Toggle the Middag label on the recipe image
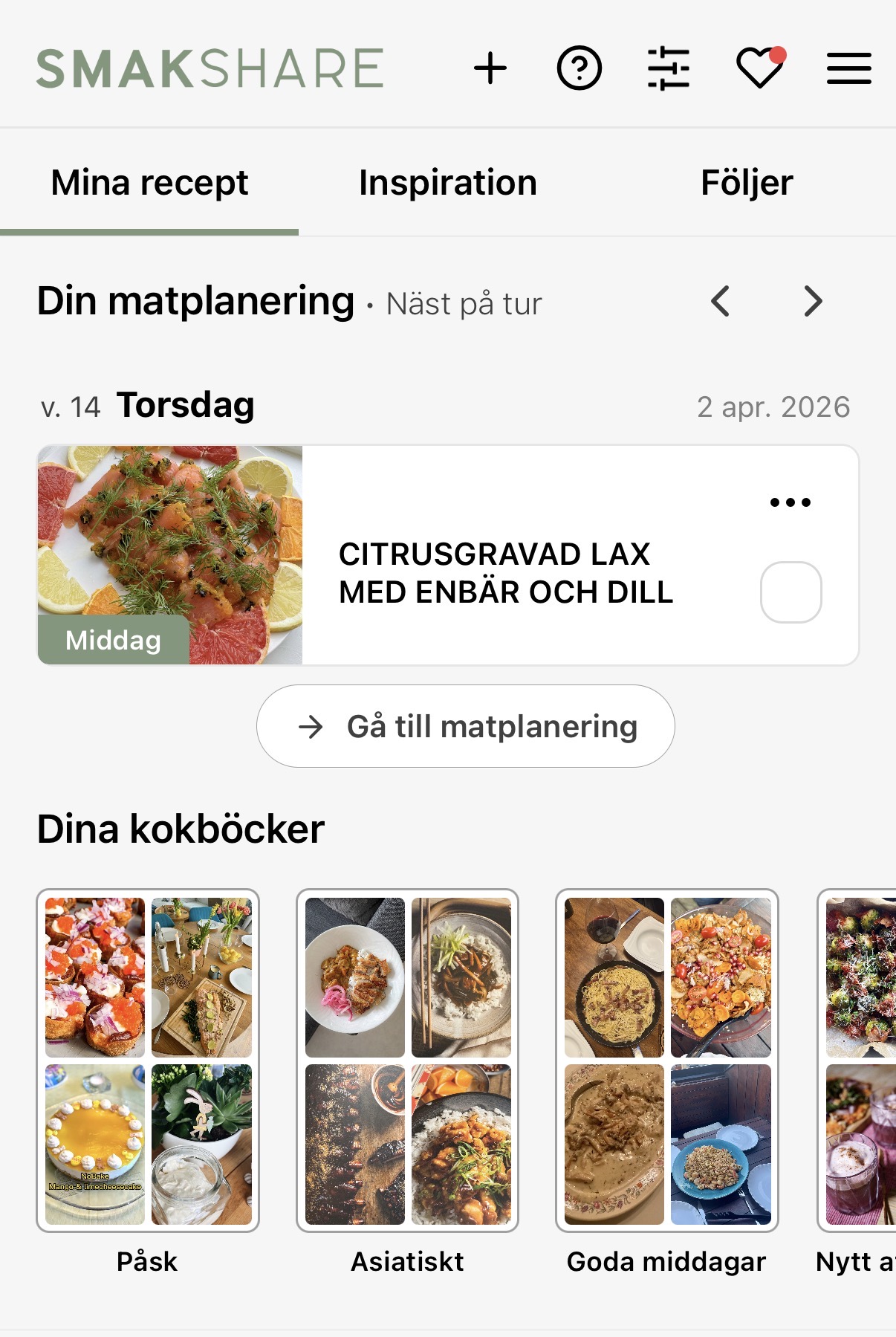This screenshot has height=1337, width=896. (111, 639)
